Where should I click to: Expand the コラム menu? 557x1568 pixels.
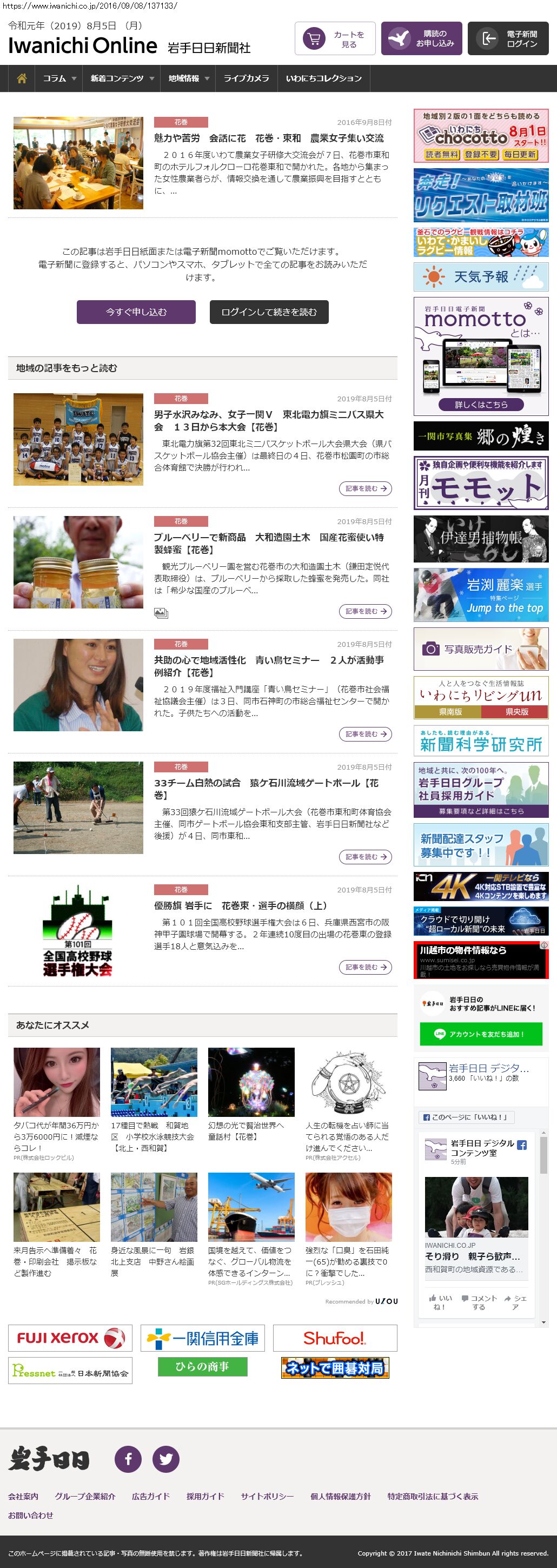pyautogui.click(x=59, y=78)
